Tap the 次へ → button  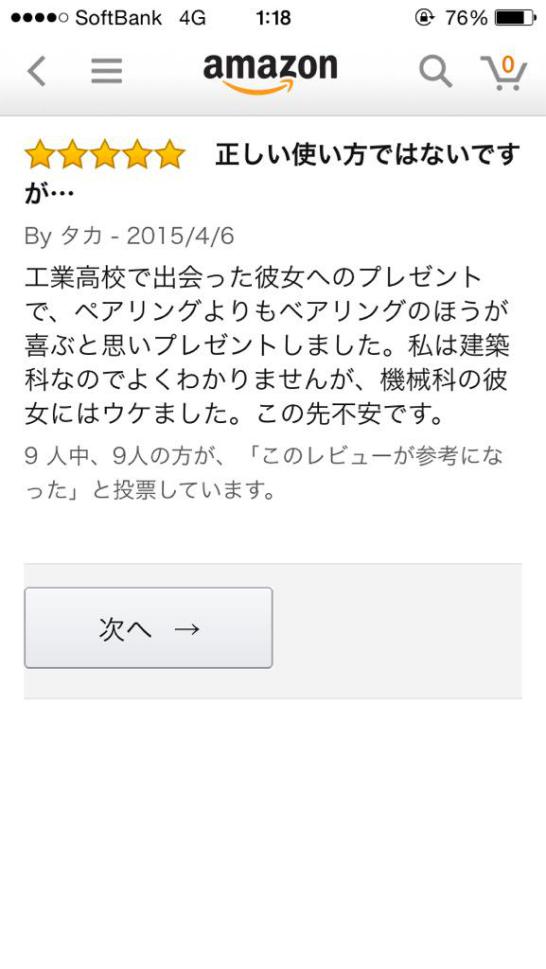pos(148,628)
